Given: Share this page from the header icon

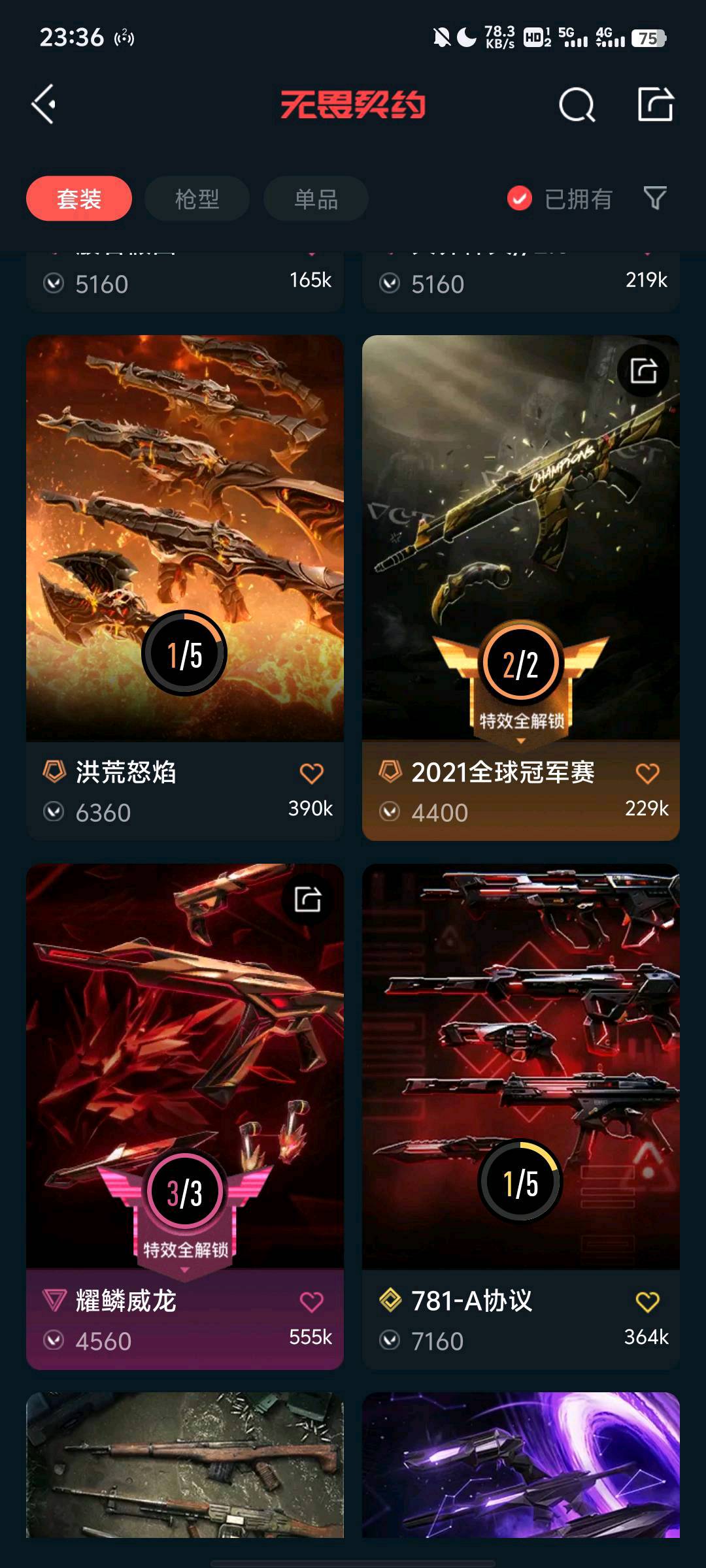Looking at the screenshot, I should 655,105.
